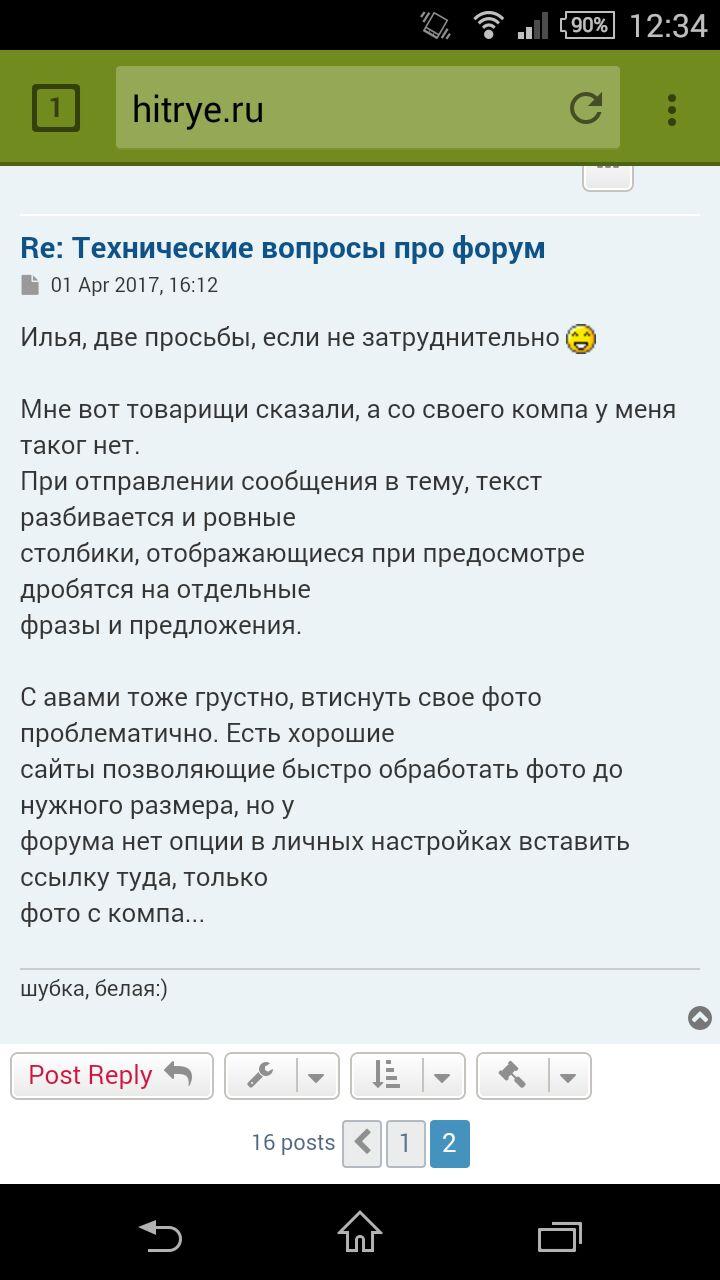720x1280 pixels.
Task: Tap the system back button
Action: click(x=160, y=1235)
